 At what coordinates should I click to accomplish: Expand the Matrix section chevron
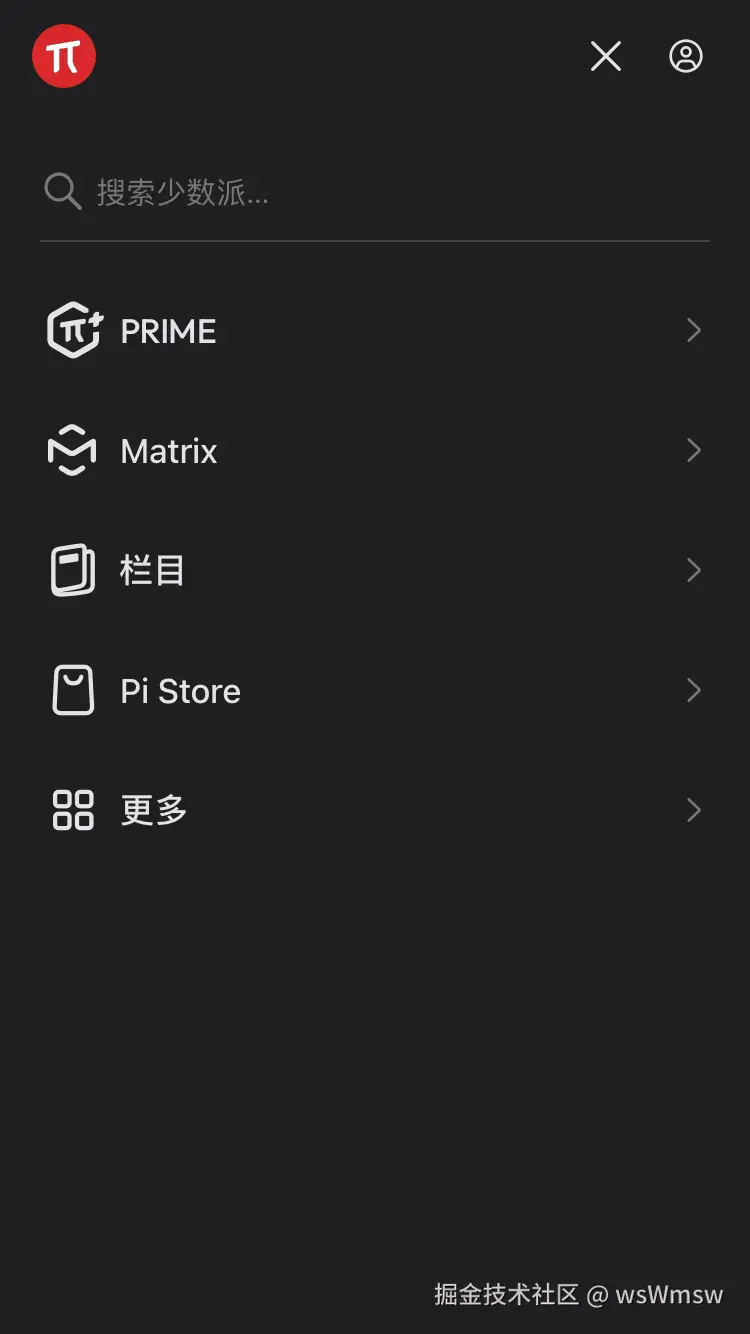tap(694, 450)
